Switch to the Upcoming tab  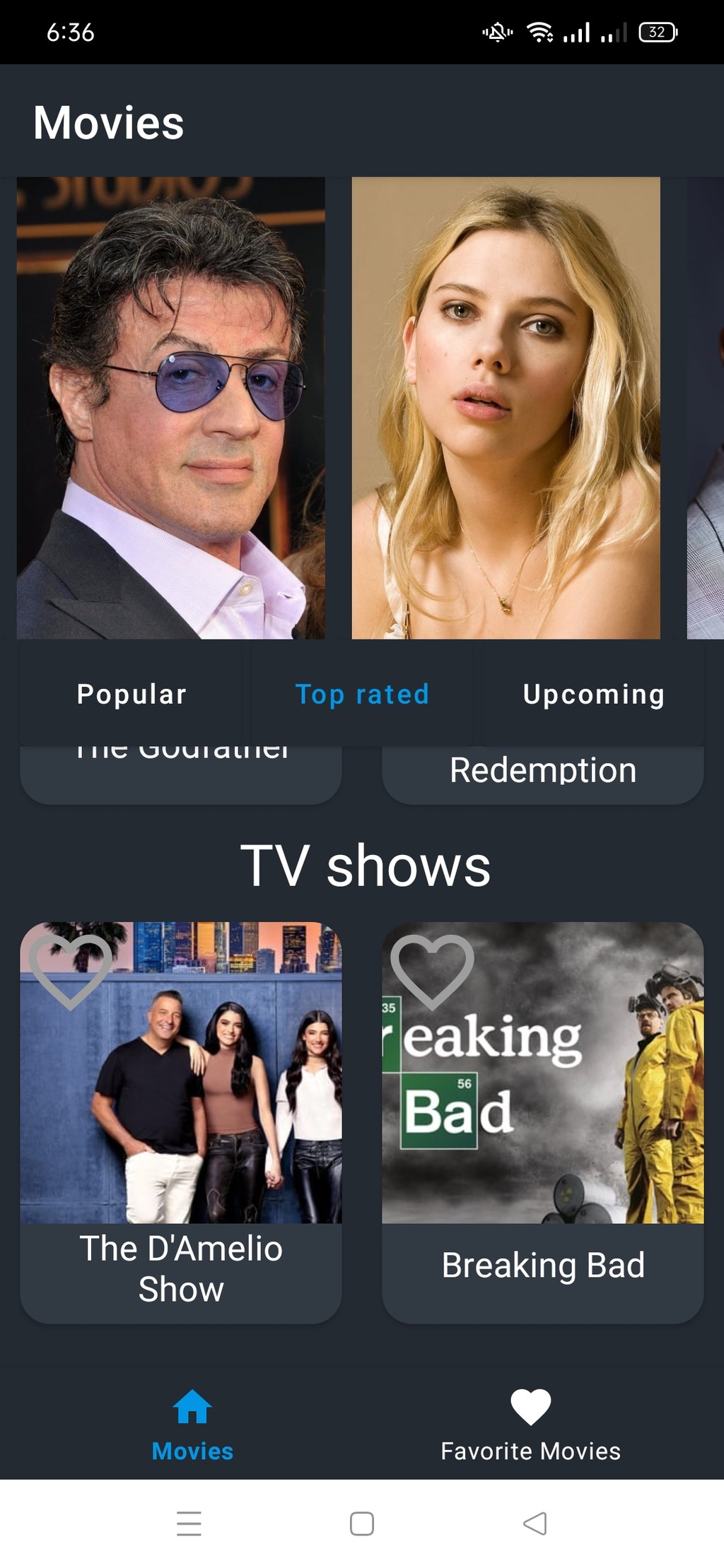[593, 694]
